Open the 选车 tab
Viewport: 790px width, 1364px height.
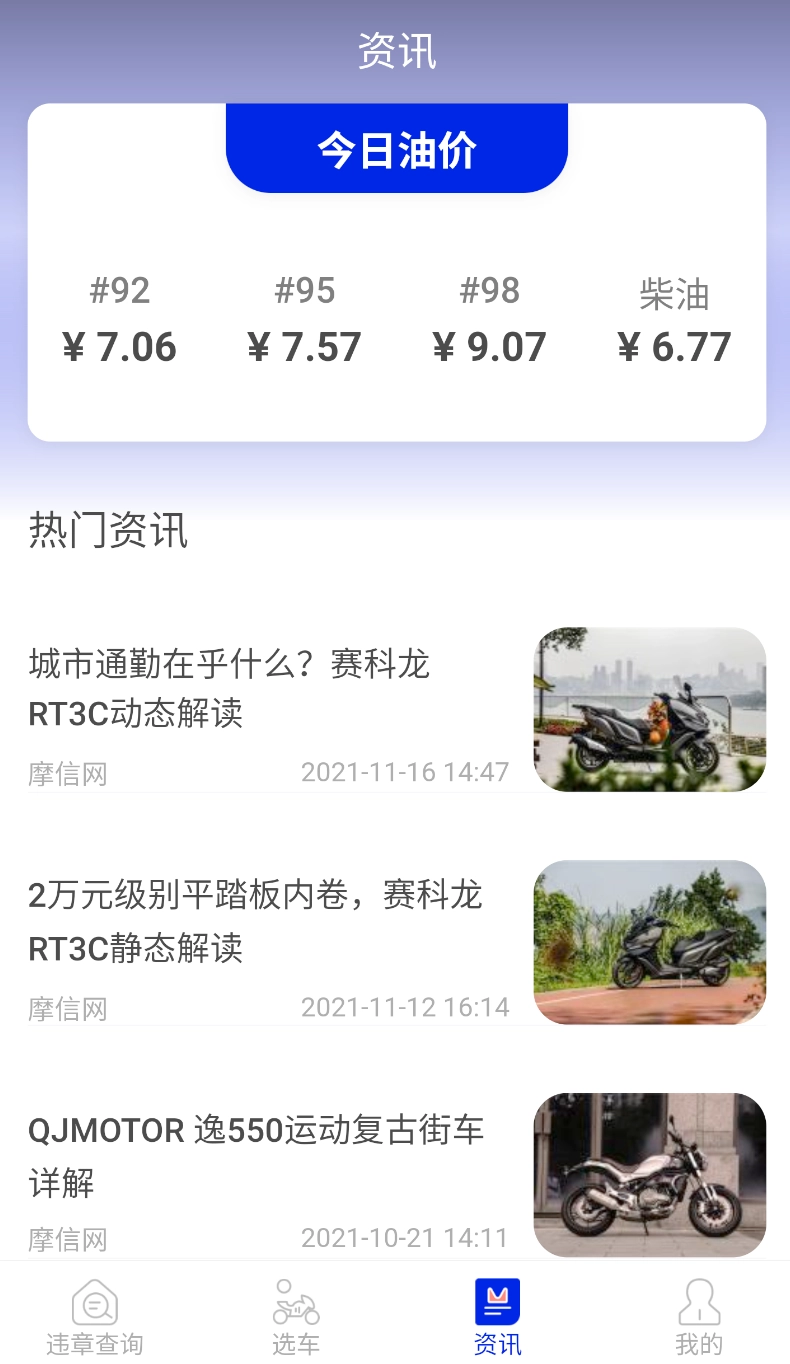click(x=296, y=1317)
